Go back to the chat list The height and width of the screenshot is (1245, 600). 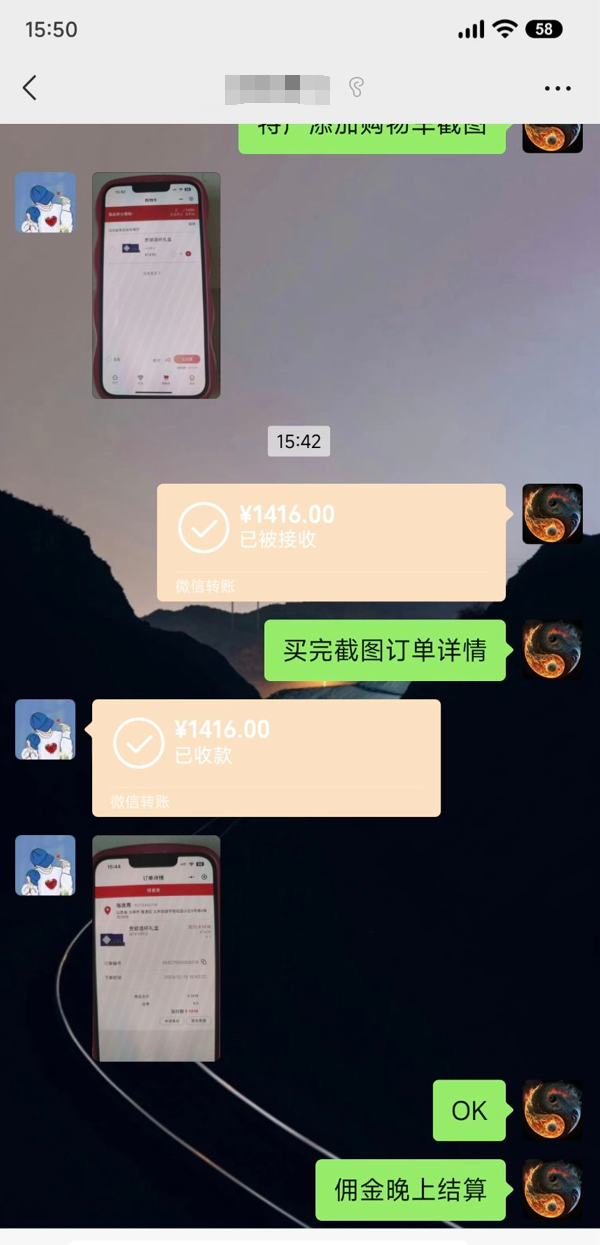pos(30,88)
